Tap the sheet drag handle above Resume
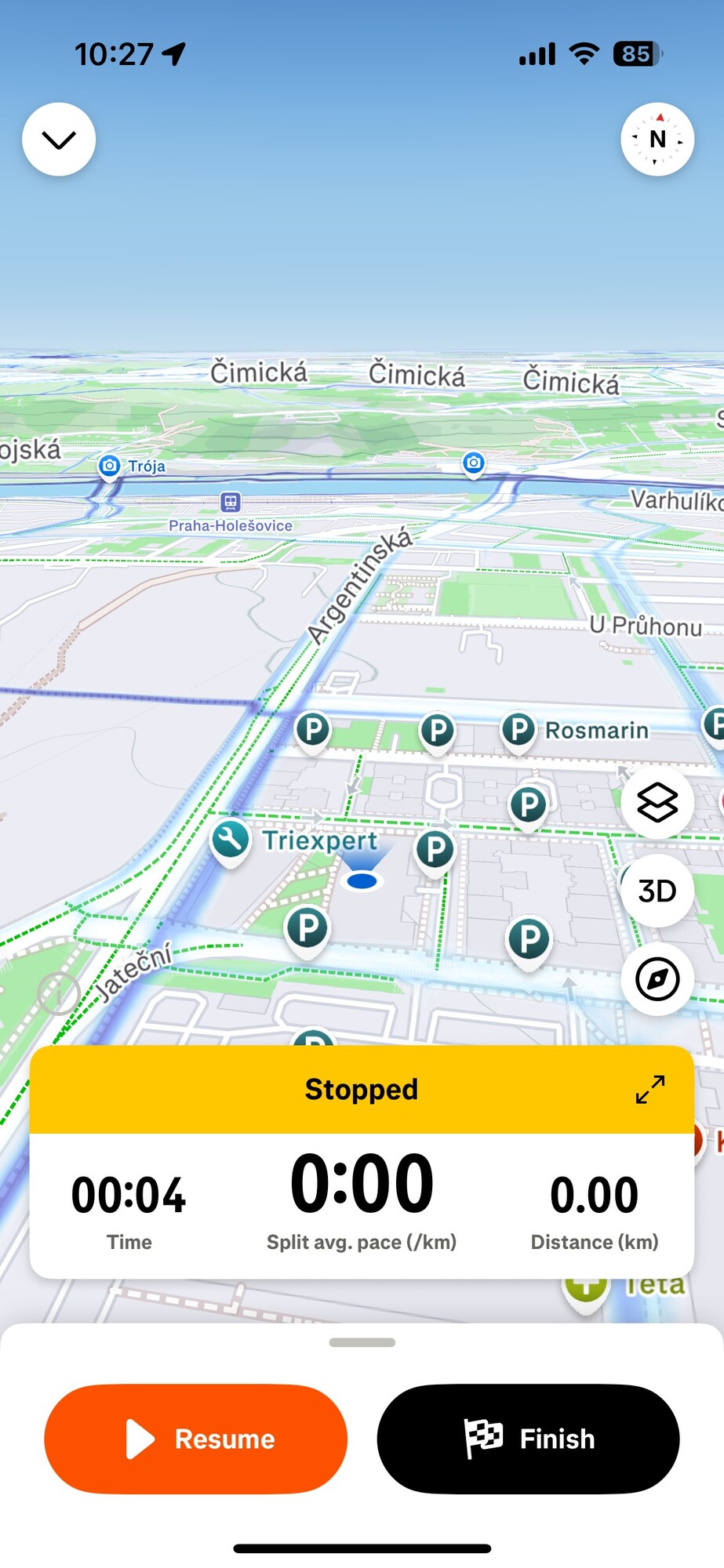 (x=362, y=1342)
